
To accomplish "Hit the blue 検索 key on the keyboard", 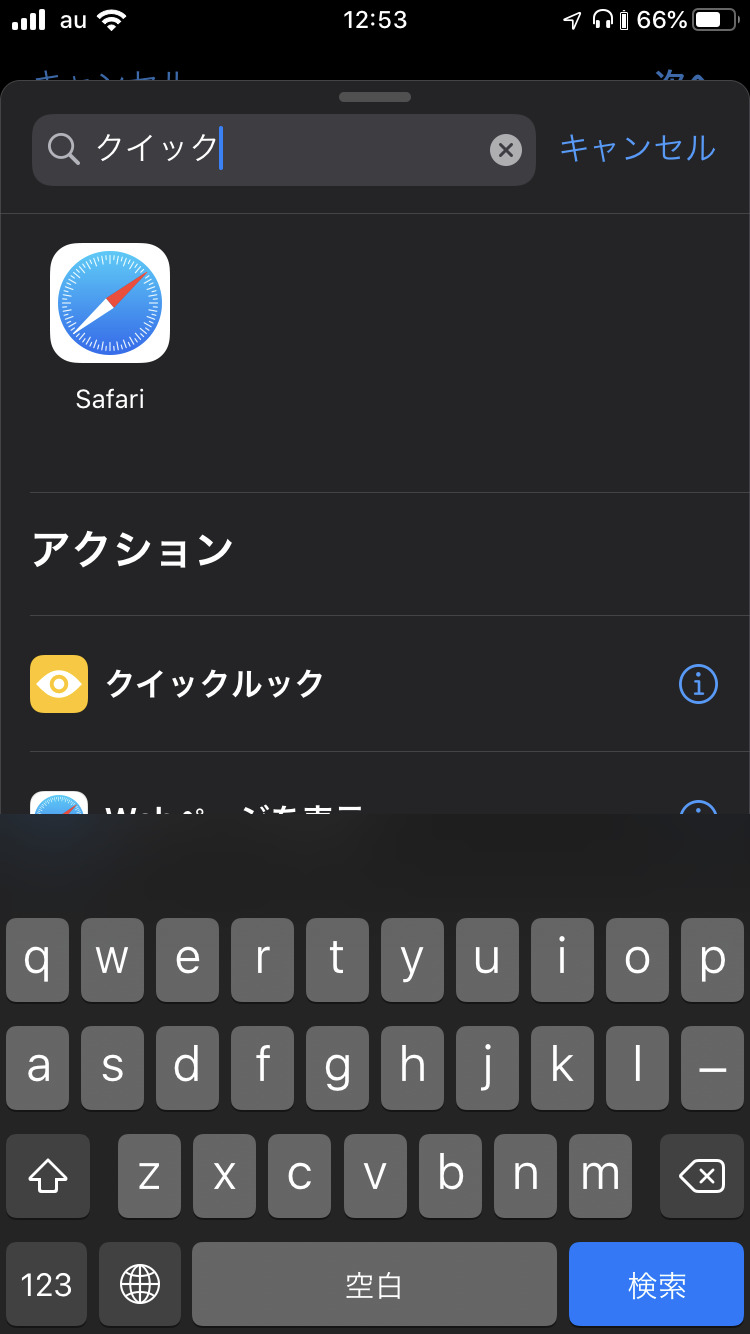I will point(657,1284).
